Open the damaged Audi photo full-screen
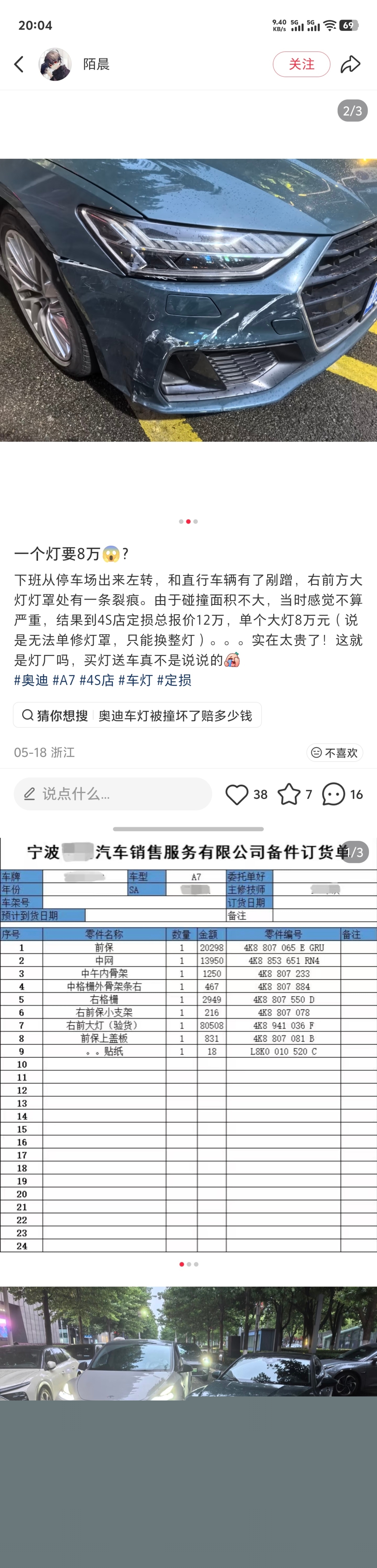 point(189,300)
